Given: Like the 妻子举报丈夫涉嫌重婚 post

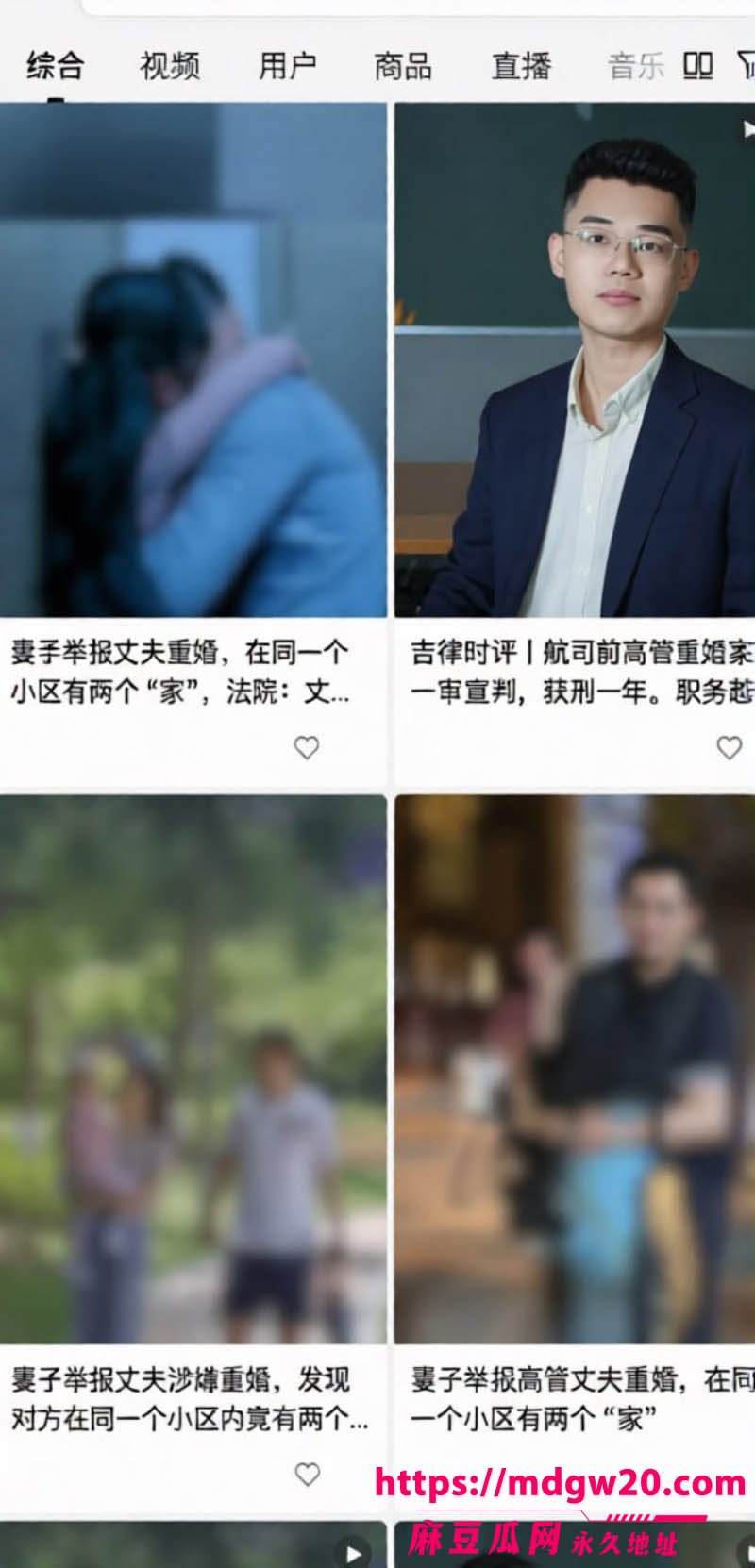Looking at the screenshot, I should click(308, 1474).
